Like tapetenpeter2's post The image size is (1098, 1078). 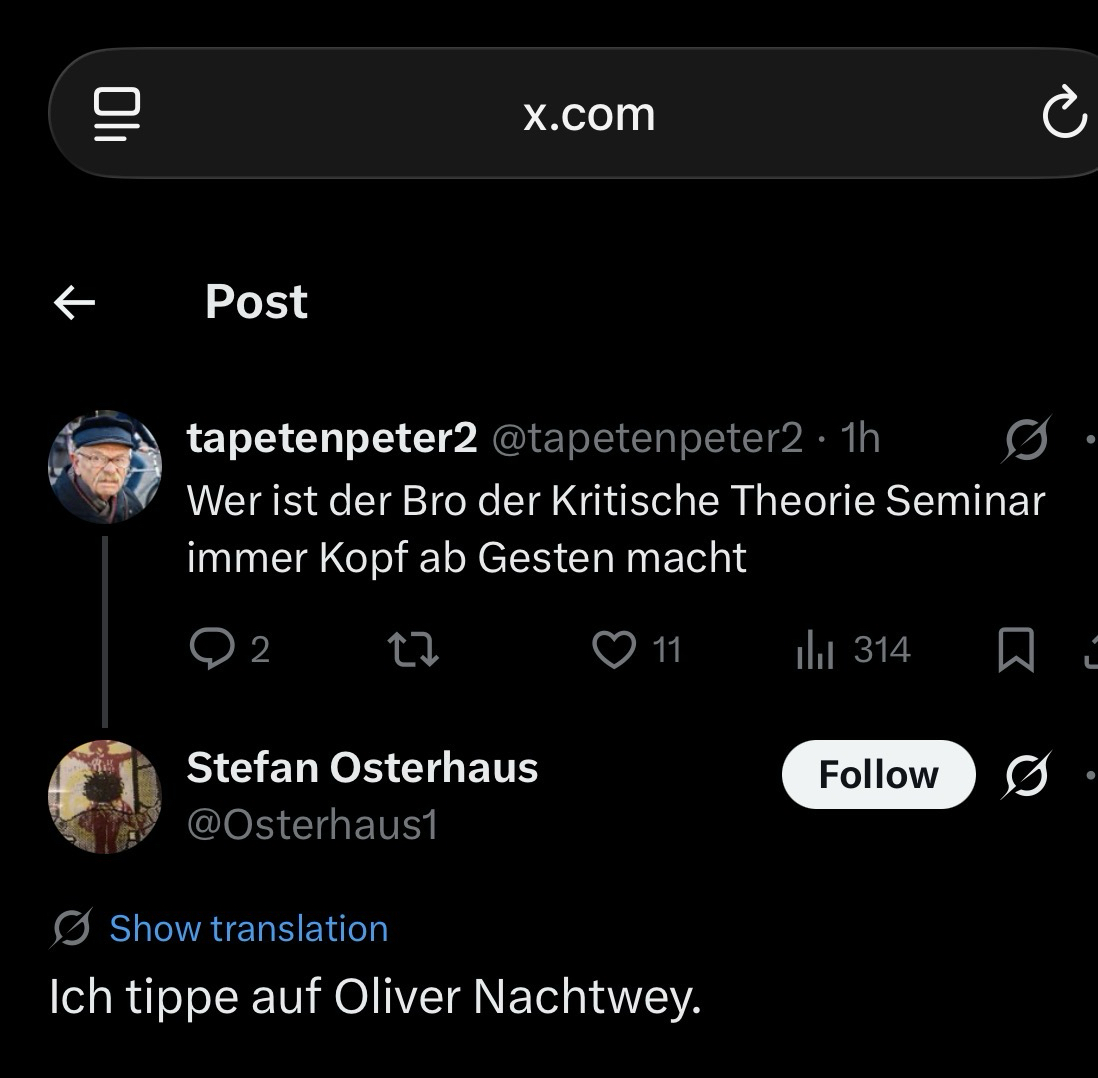coord(613,650)
